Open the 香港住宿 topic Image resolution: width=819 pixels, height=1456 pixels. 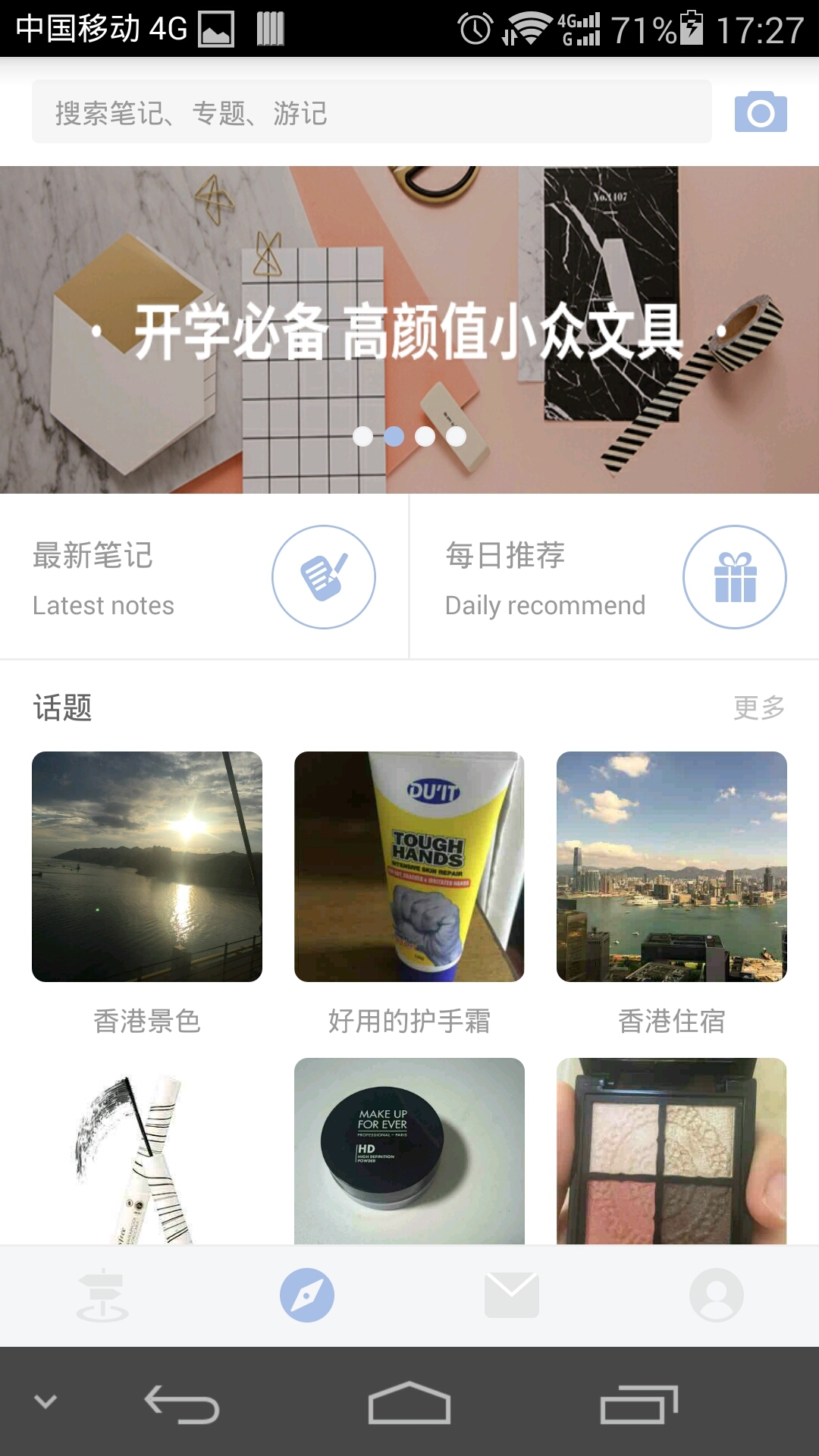point(672,867)
